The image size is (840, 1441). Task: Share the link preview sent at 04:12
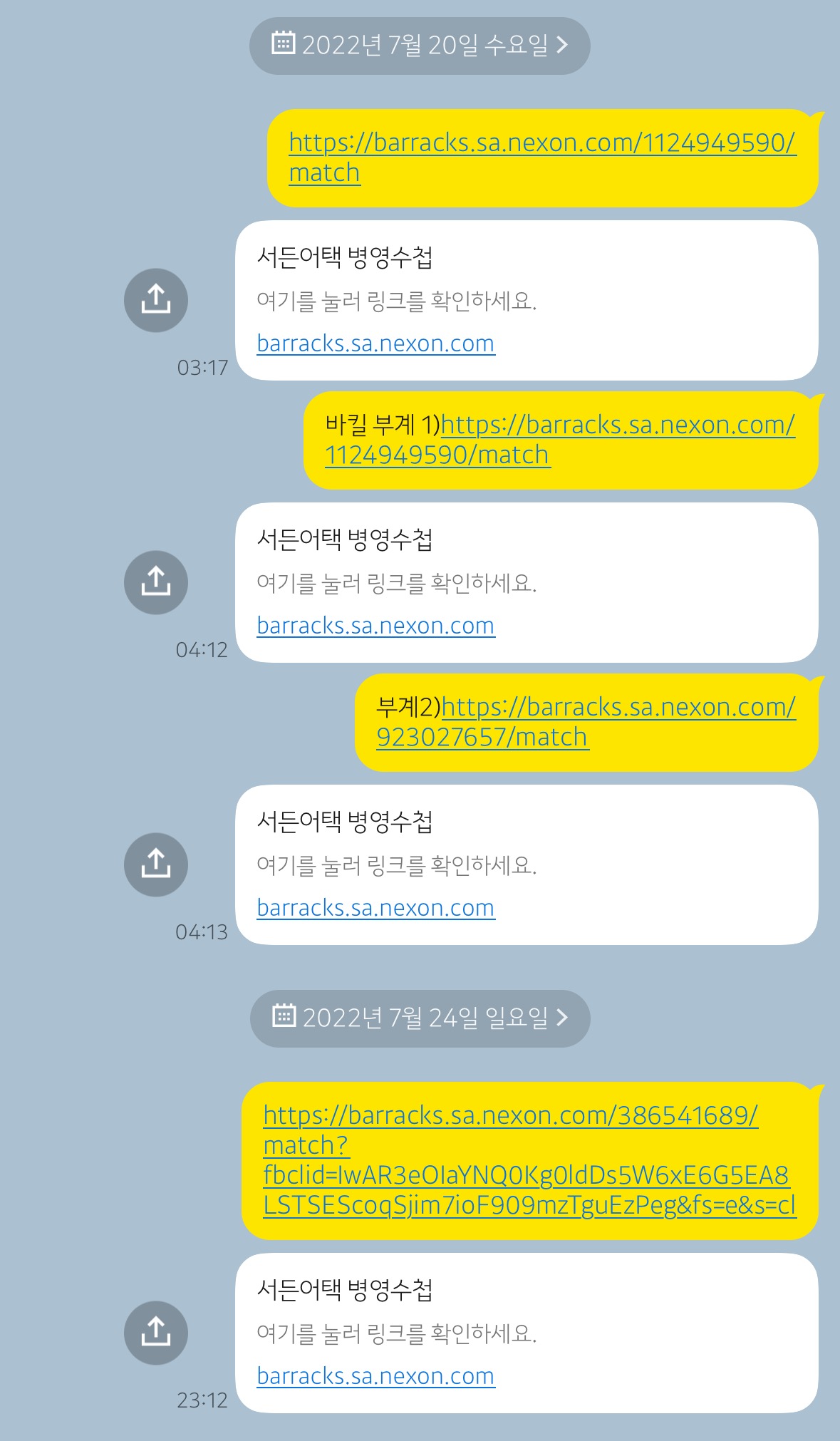155,582
